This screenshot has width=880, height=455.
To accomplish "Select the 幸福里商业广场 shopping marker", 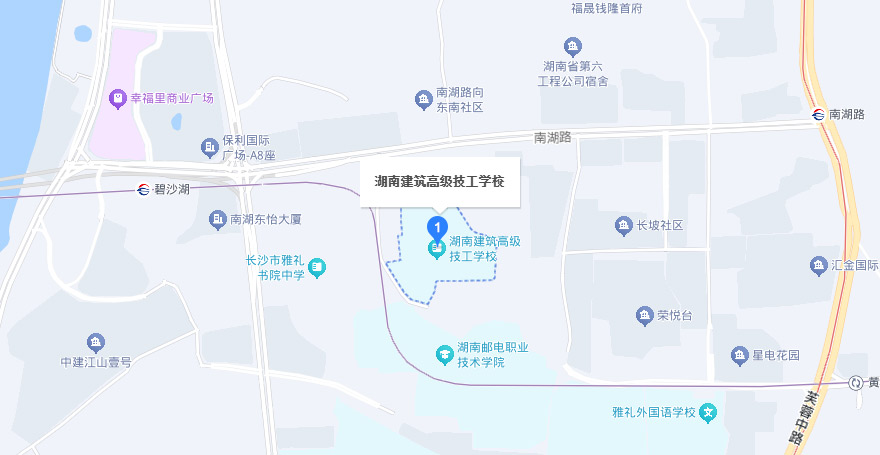I will pos(117,99).
